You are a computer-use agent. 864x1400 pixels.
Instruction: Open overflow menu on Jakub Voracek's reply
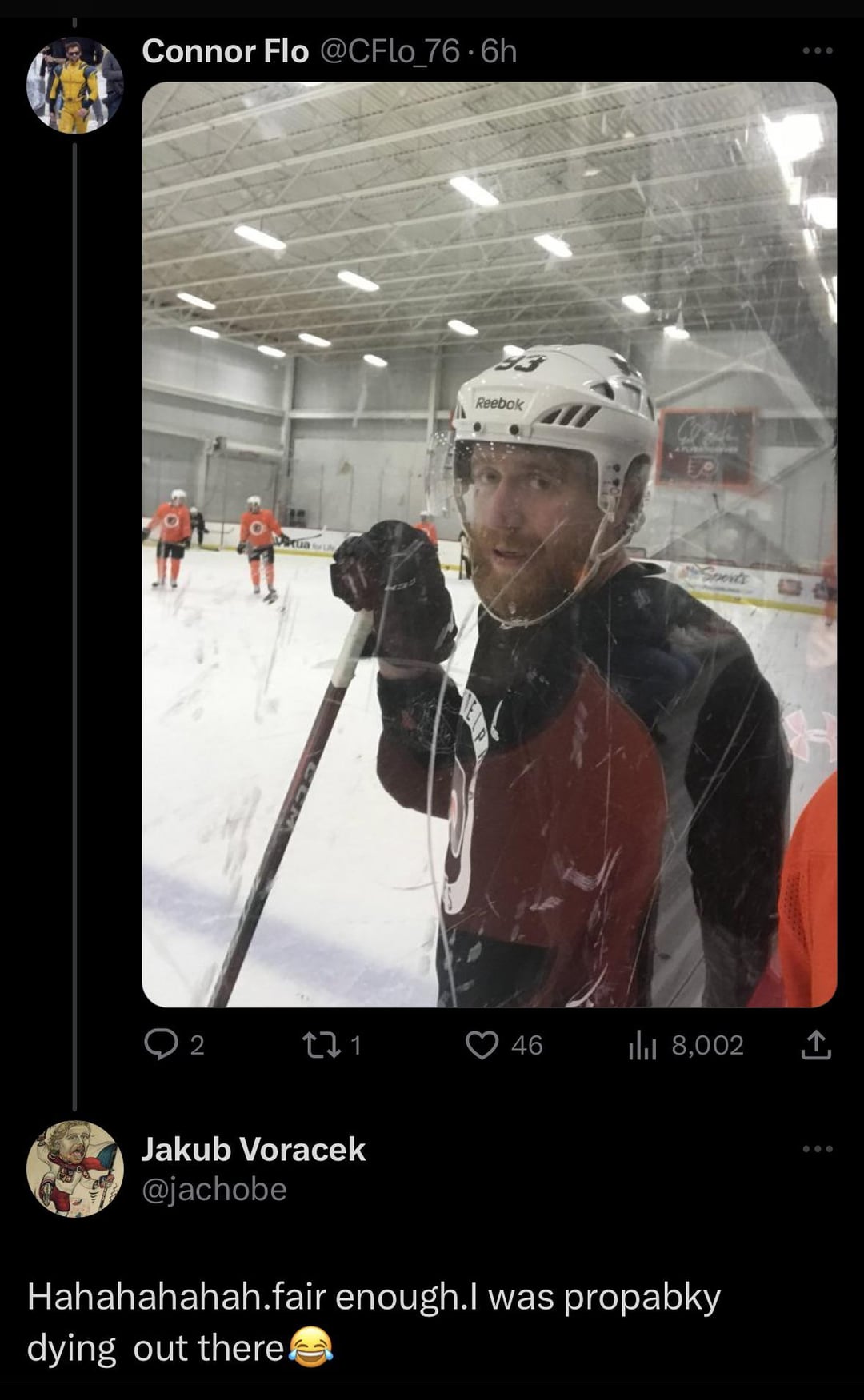point(818,1149)
